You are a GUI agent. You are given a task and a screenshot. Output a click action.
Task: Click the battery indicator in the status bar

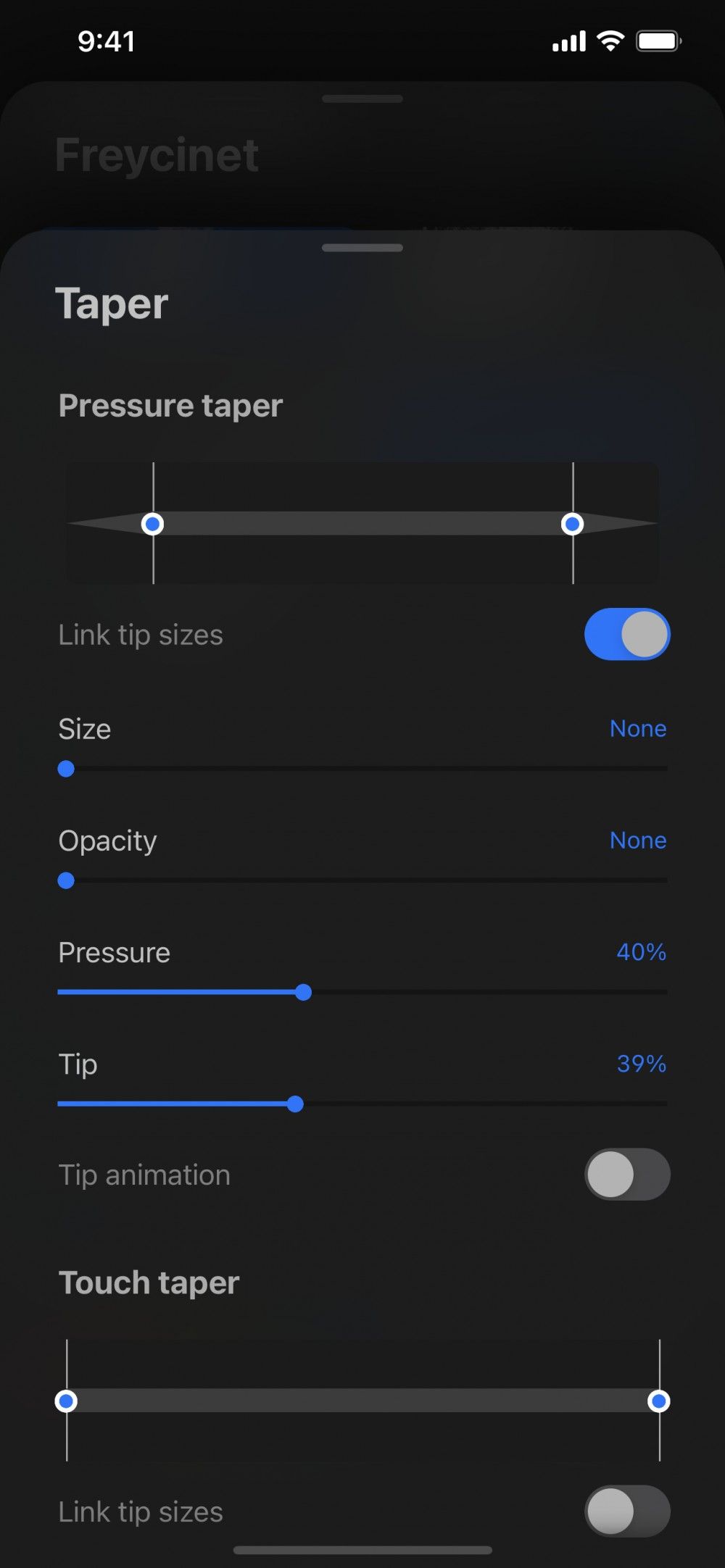[658, 41]
